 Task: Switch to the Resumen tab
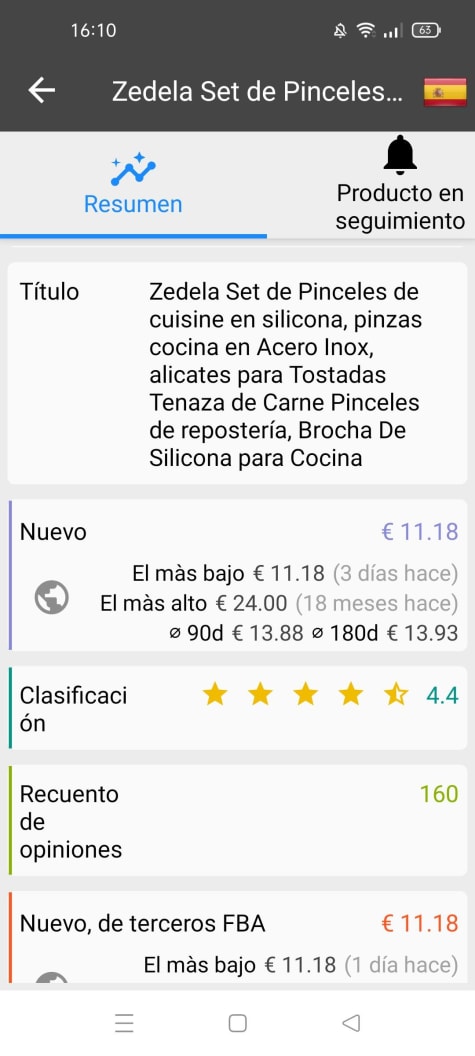pos(133,184)
